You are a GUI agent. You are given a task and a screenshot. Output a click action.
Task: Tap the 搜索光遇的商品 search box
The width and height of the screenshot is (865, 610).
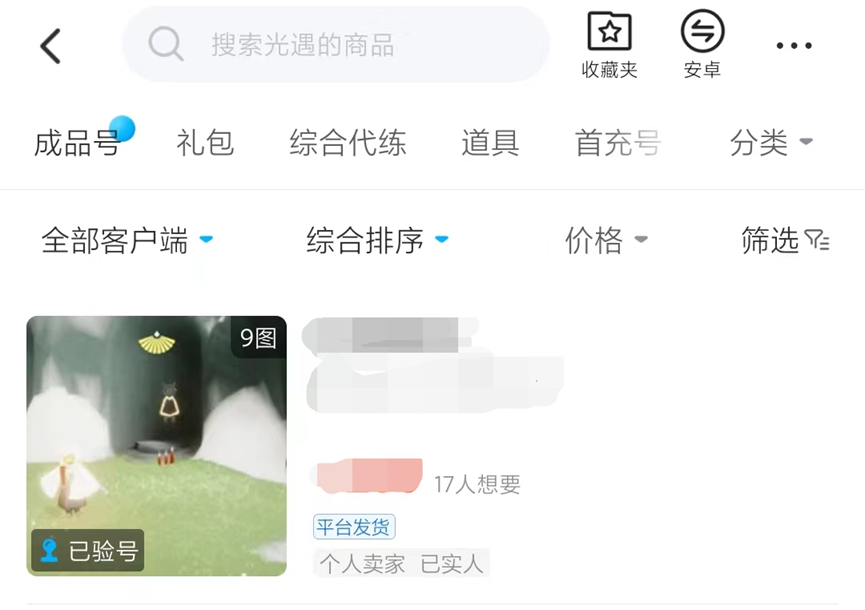tap(335, 45)
